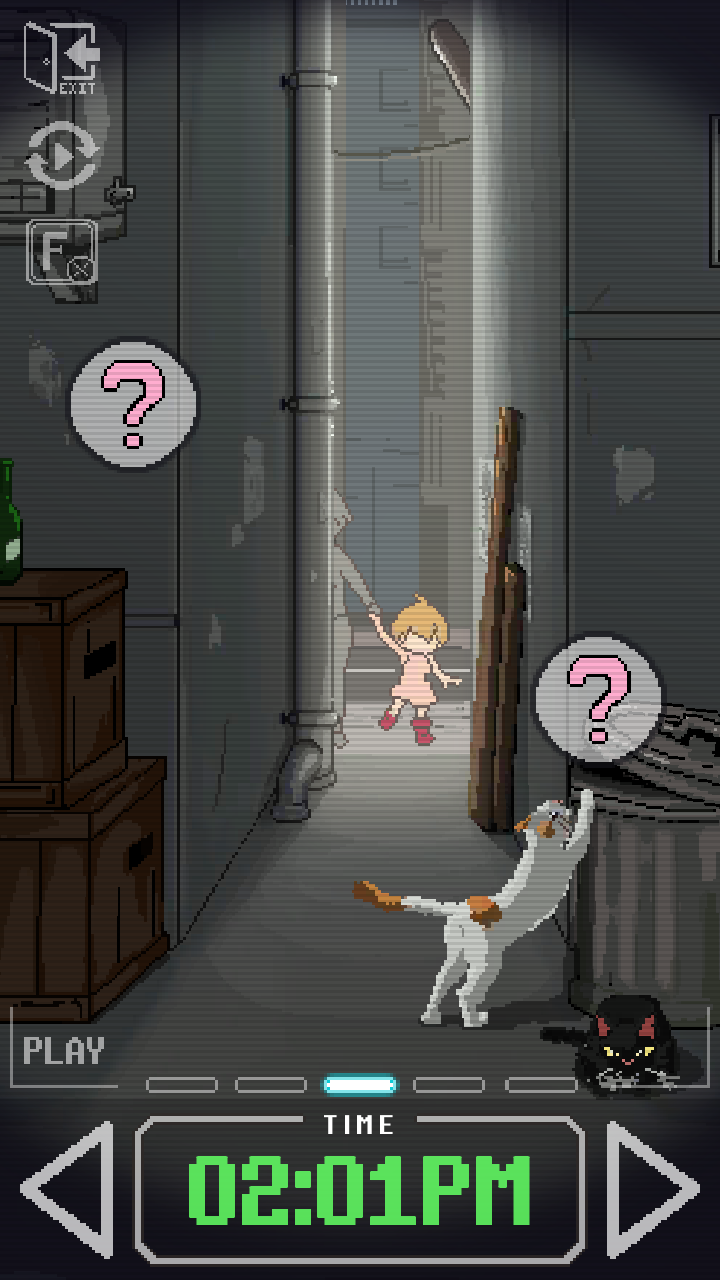The image size is (720, 1280).
Task: Advance time with the right arrow
Action: click(x=652, y=1189)
